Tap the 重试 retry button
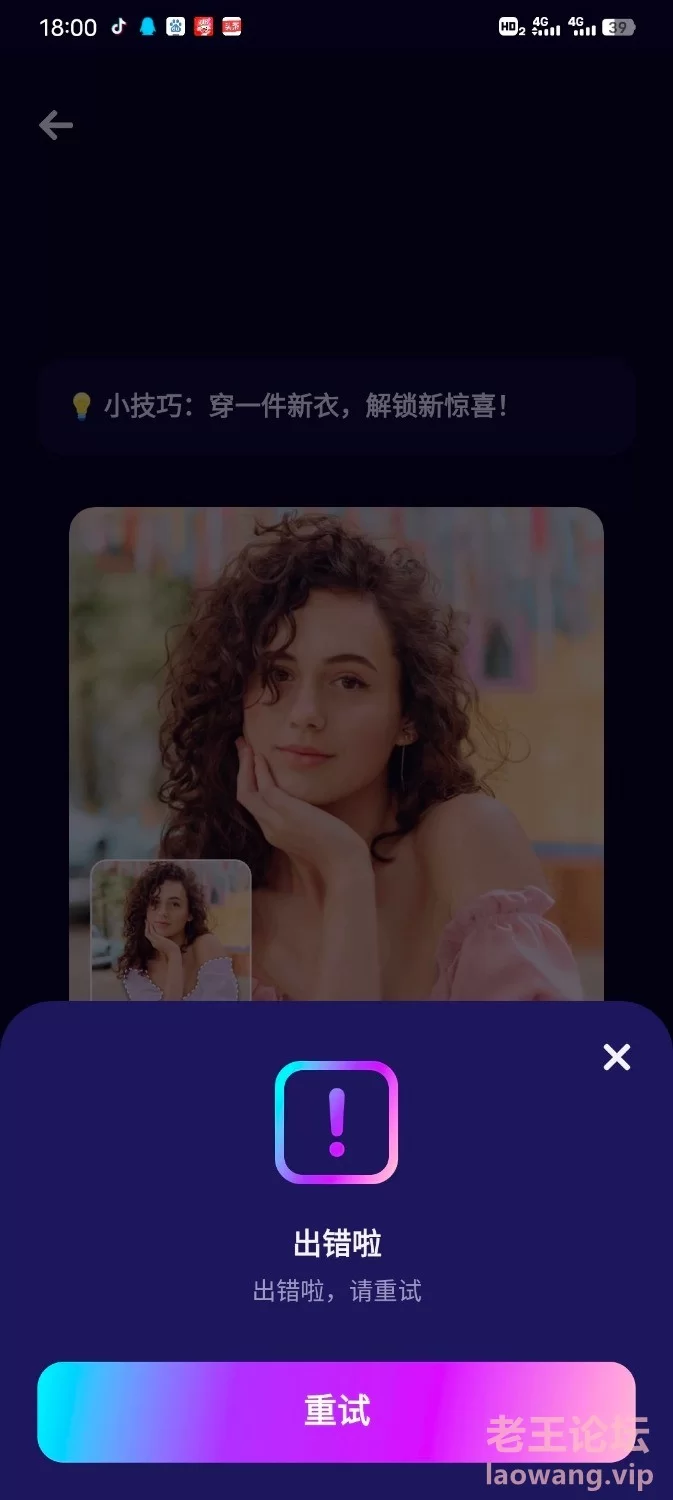This screenshot has height=1500, width=673. pyautogui.click(x=336, y=1411)
